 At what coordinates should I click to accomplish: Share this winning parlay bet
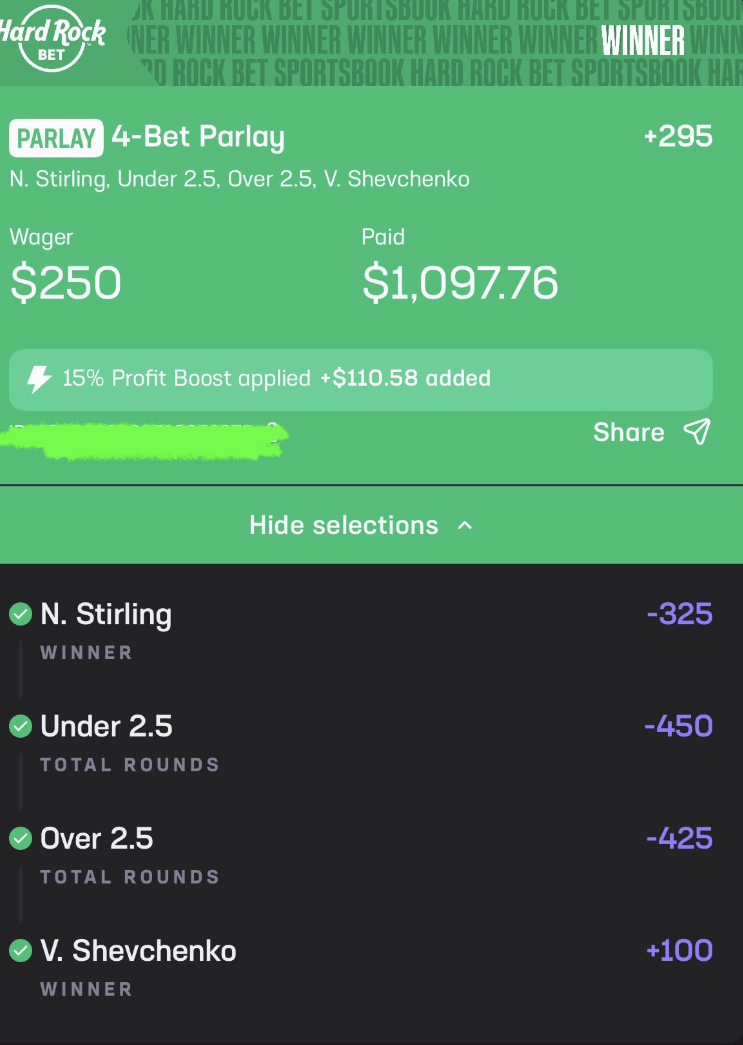(x=651, y=432)
